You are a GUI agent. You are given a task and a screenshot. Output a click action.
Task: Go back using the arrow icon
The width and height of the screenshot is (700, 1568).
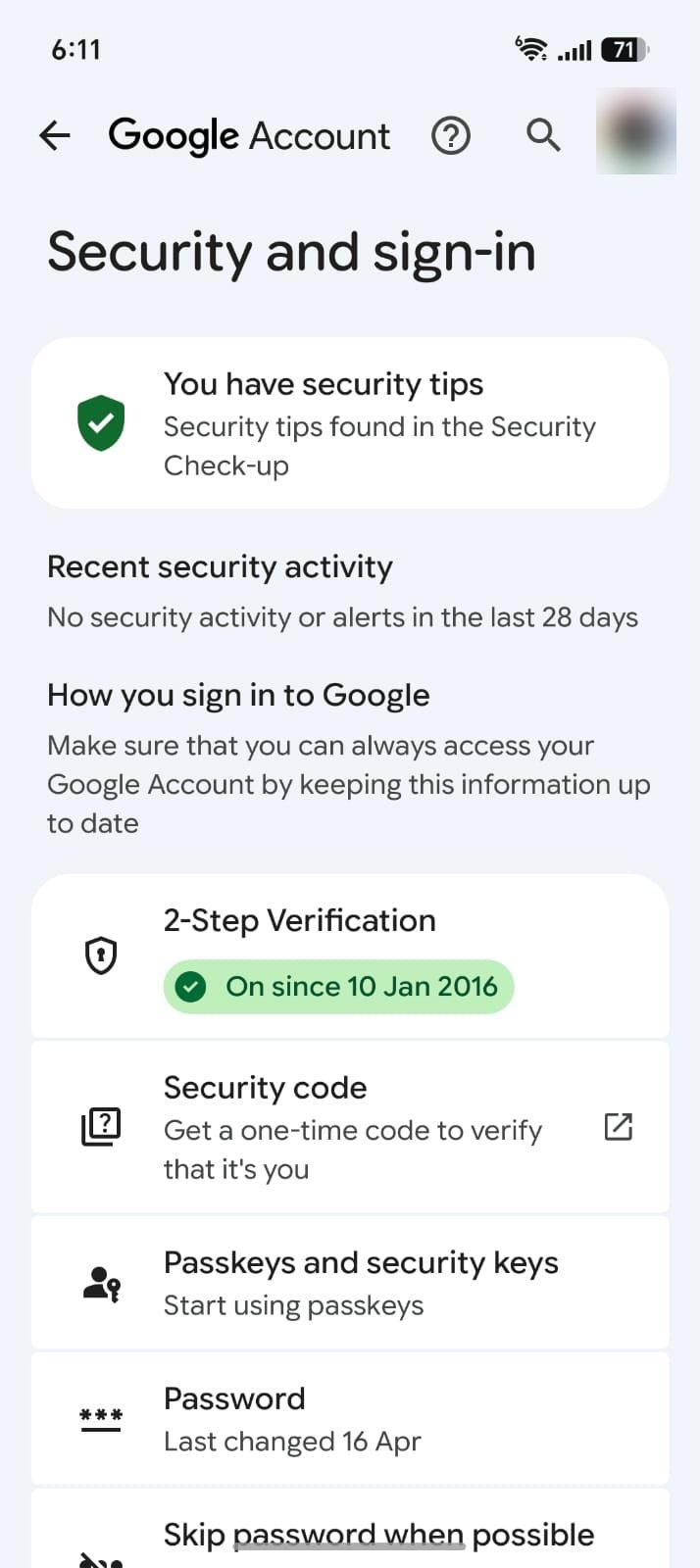click(55, 135)
